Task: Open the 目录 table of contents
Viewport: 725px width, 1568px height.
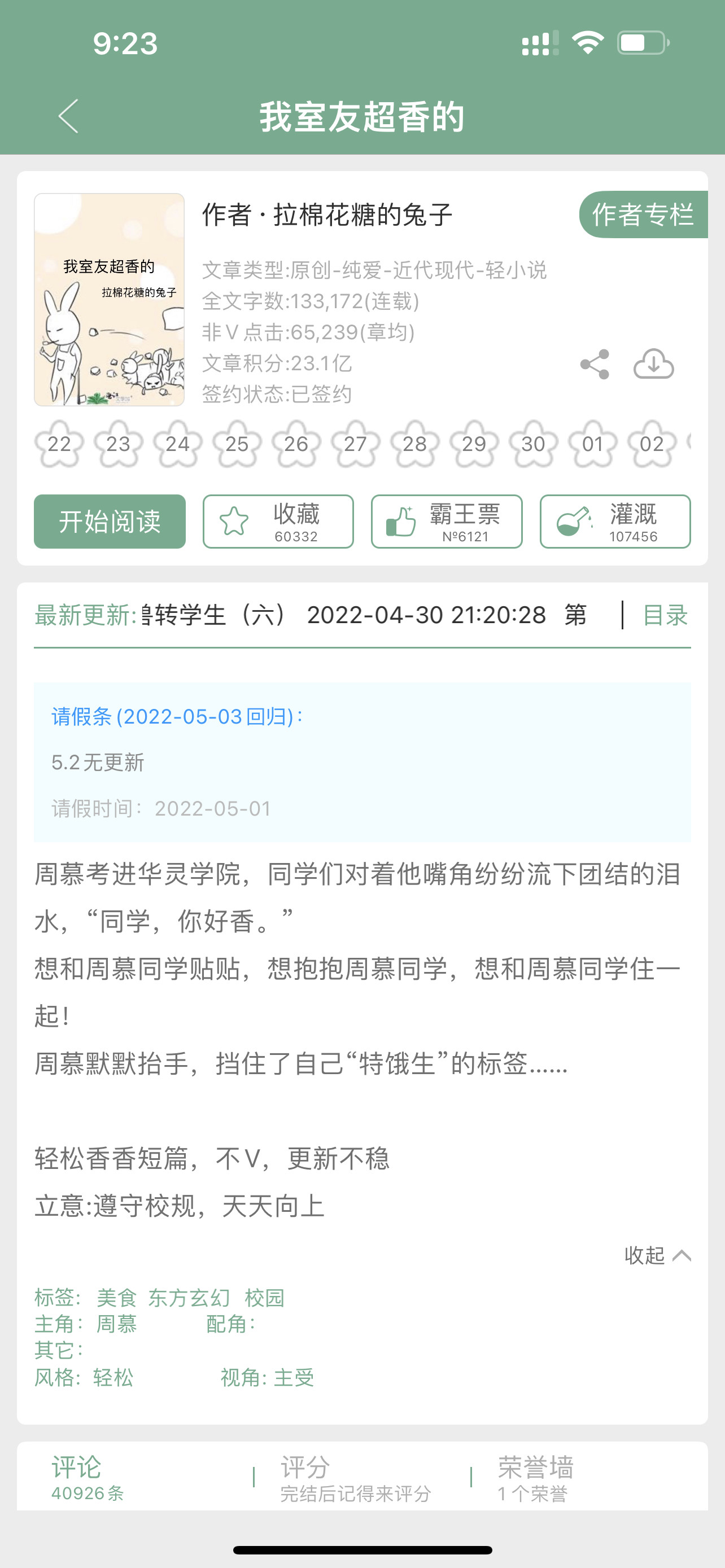Action: (x=665, y=615)
